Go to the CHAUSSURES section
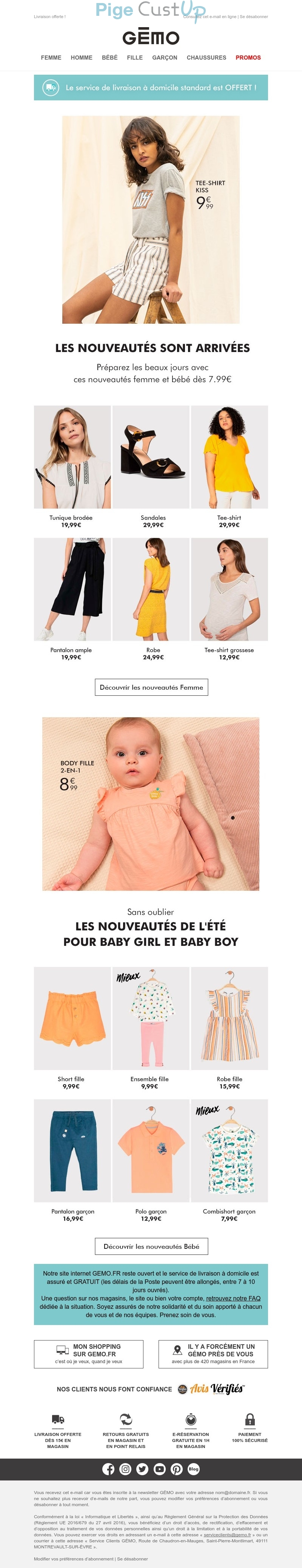The height and width of the screenshot is (1568, 302). coord(206,58)
